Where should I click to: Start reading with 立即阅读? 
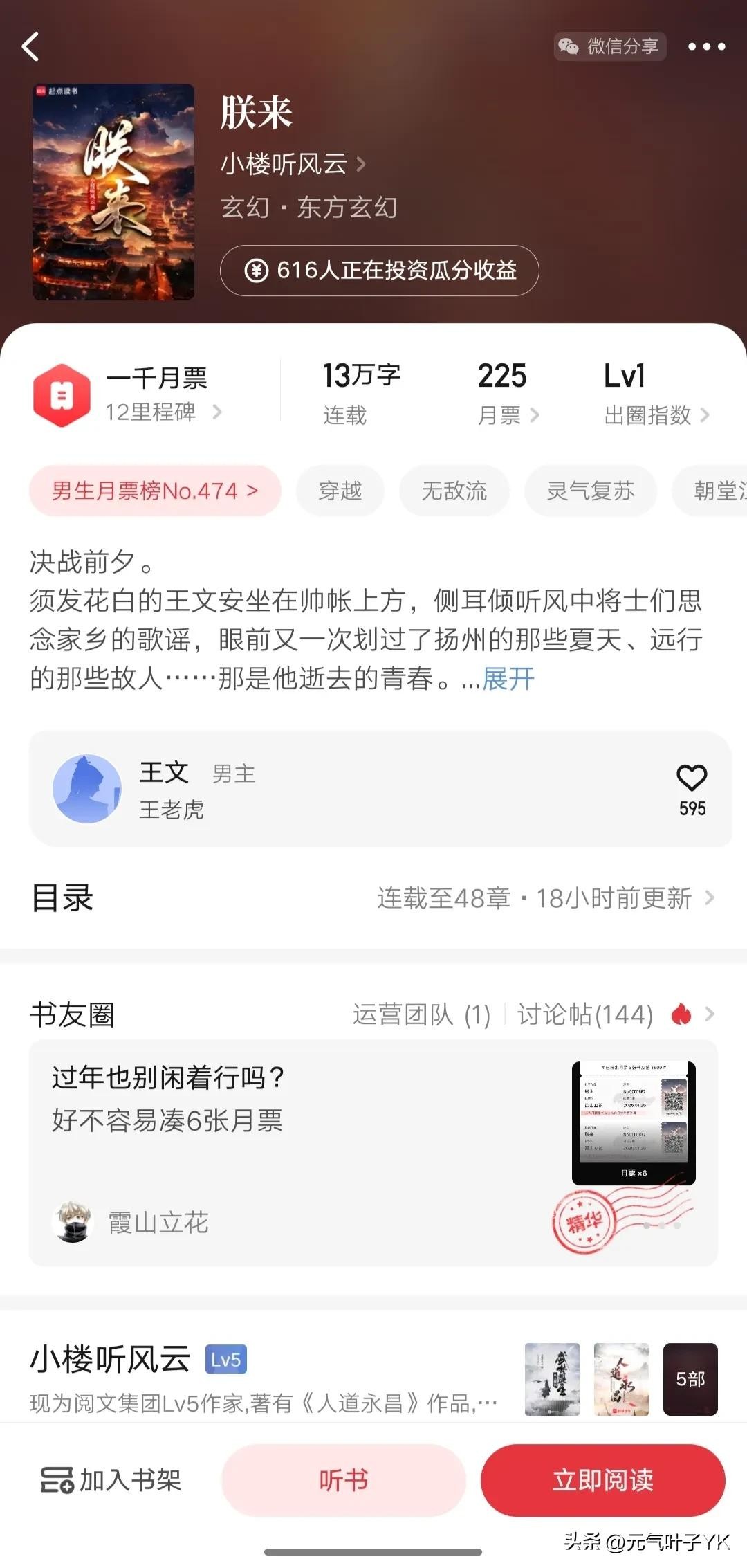click(x=602, y=1481)
